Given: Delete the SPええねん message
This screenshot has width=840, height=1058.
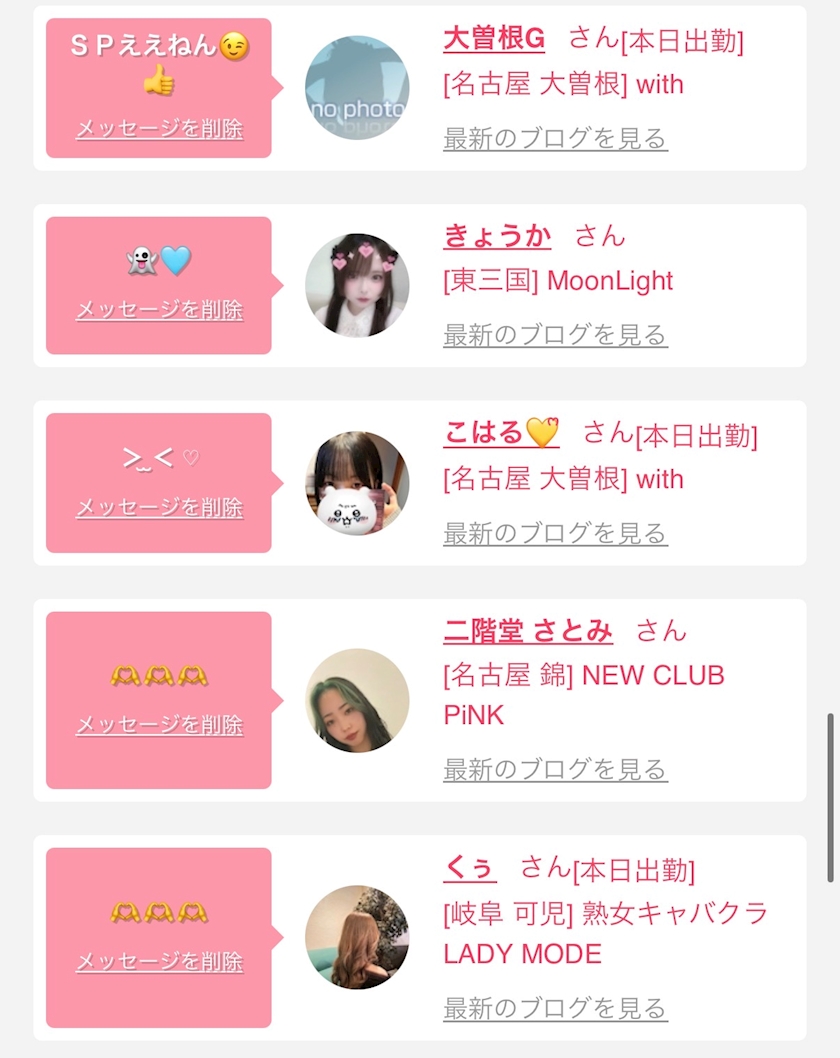Looking at the screenshot, I should [159, 129].
